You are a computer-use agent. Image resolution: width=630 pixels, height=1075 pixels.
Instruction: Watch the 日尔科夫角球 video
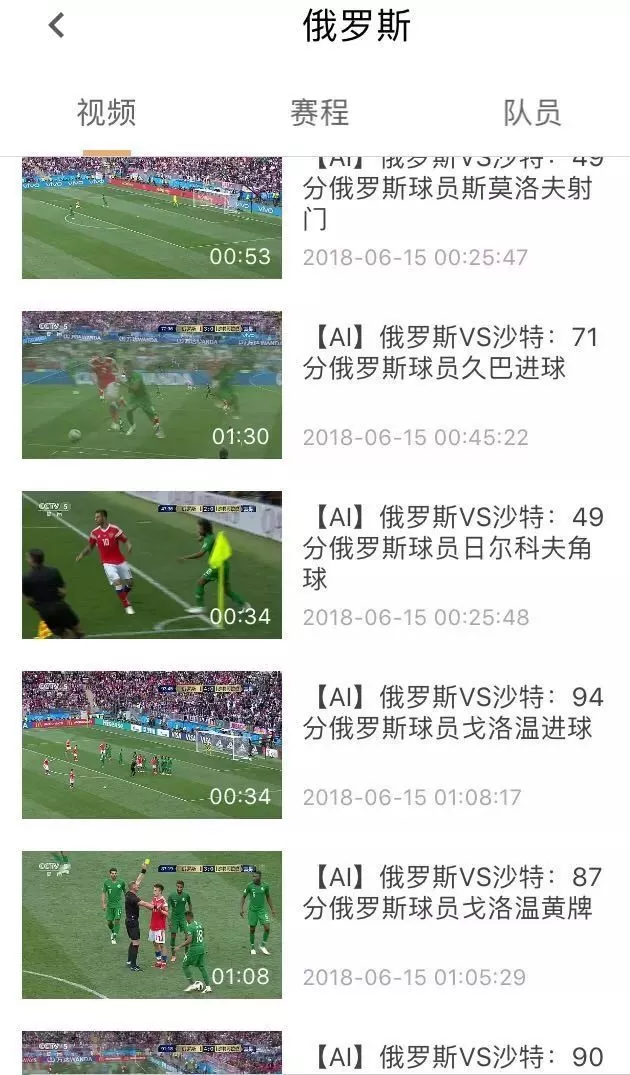coord(152,565)
